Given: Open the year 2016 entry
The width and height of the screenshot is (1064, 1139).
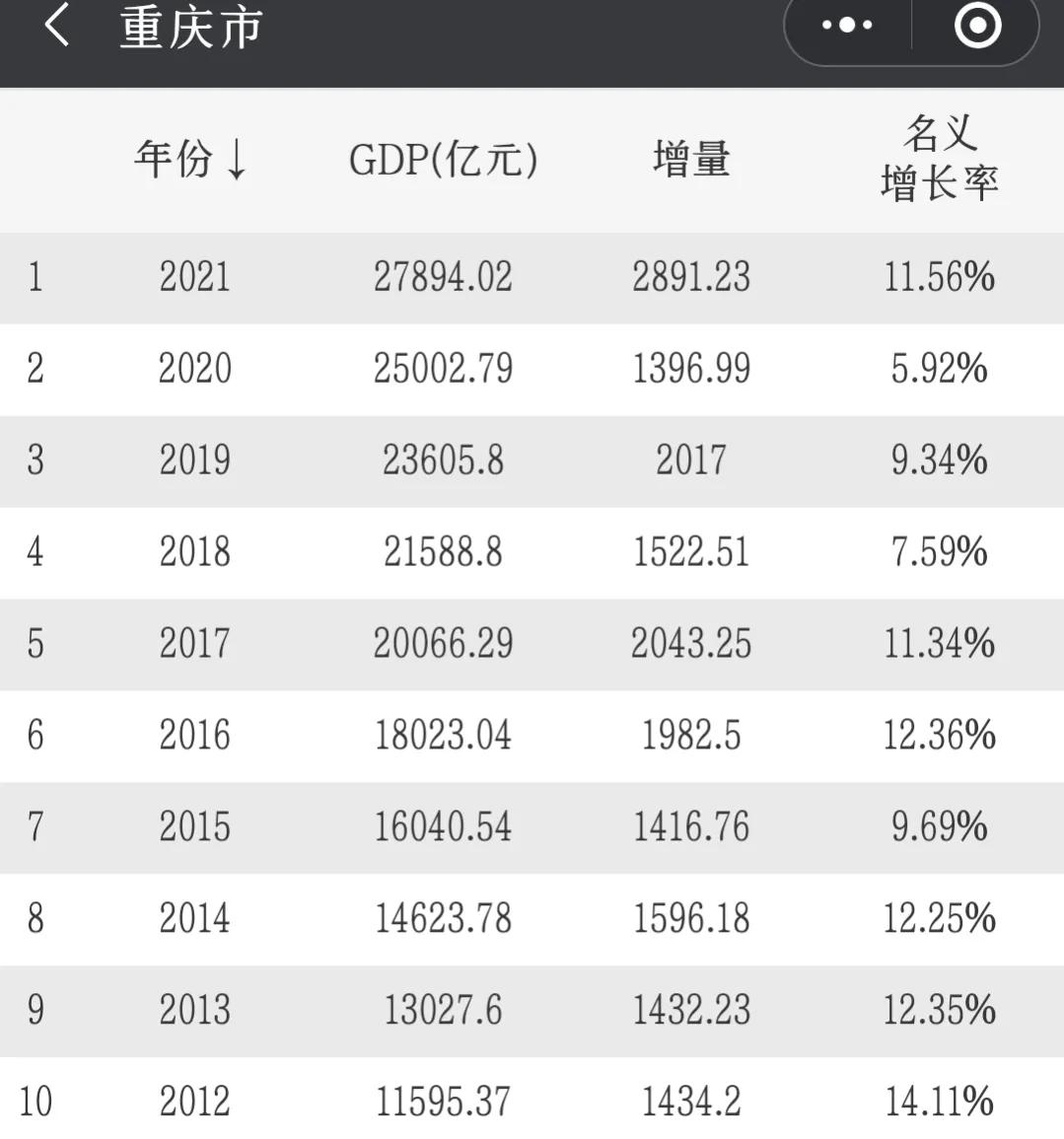Looking at the screenshot, I should point(194,735).
